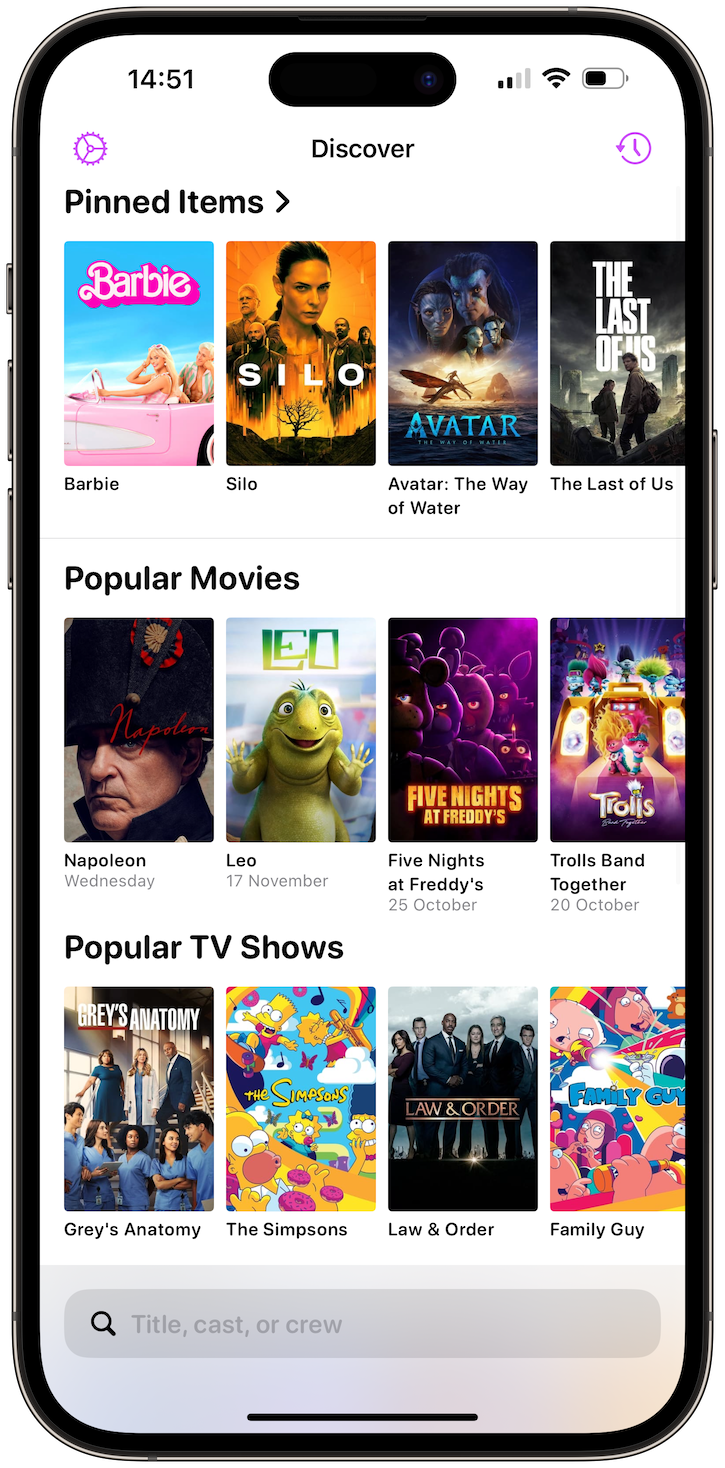Open the Leo movie
The image size is (725, 1468).
pos(301,730)
